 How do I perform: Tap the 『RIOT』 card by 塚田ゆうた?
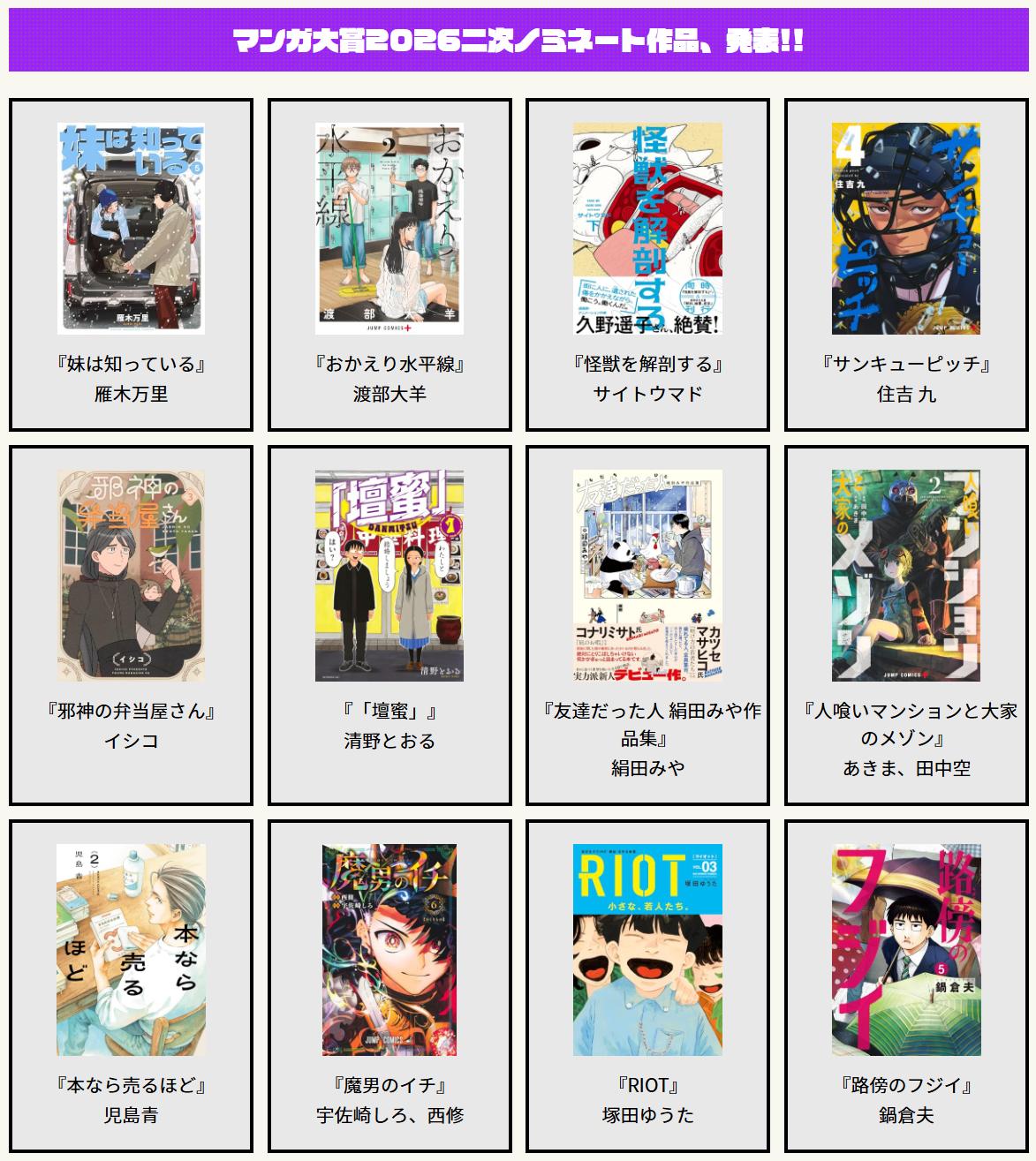(647, 985)
